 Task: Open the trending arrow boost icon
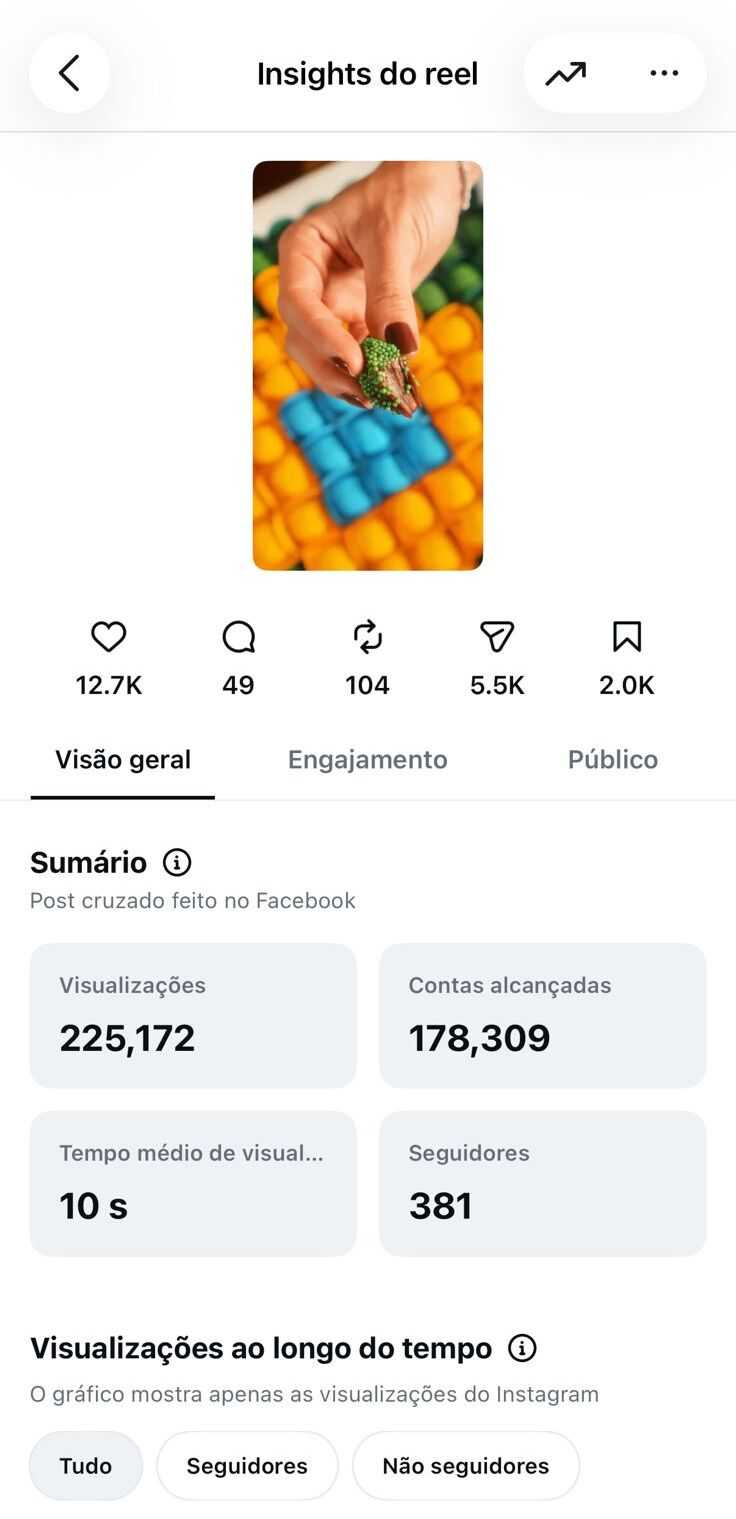point(566,73)
